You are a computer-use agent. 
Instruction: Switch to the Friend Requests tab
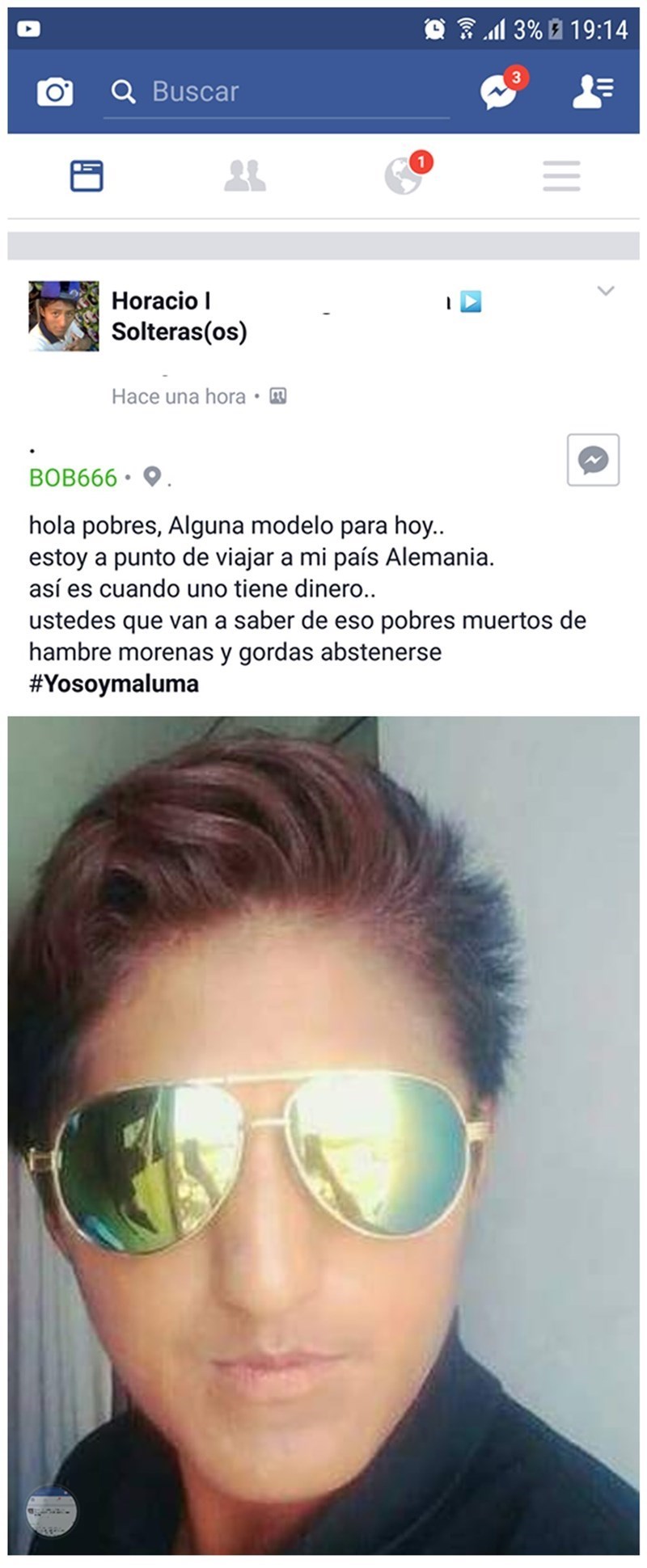244,175
